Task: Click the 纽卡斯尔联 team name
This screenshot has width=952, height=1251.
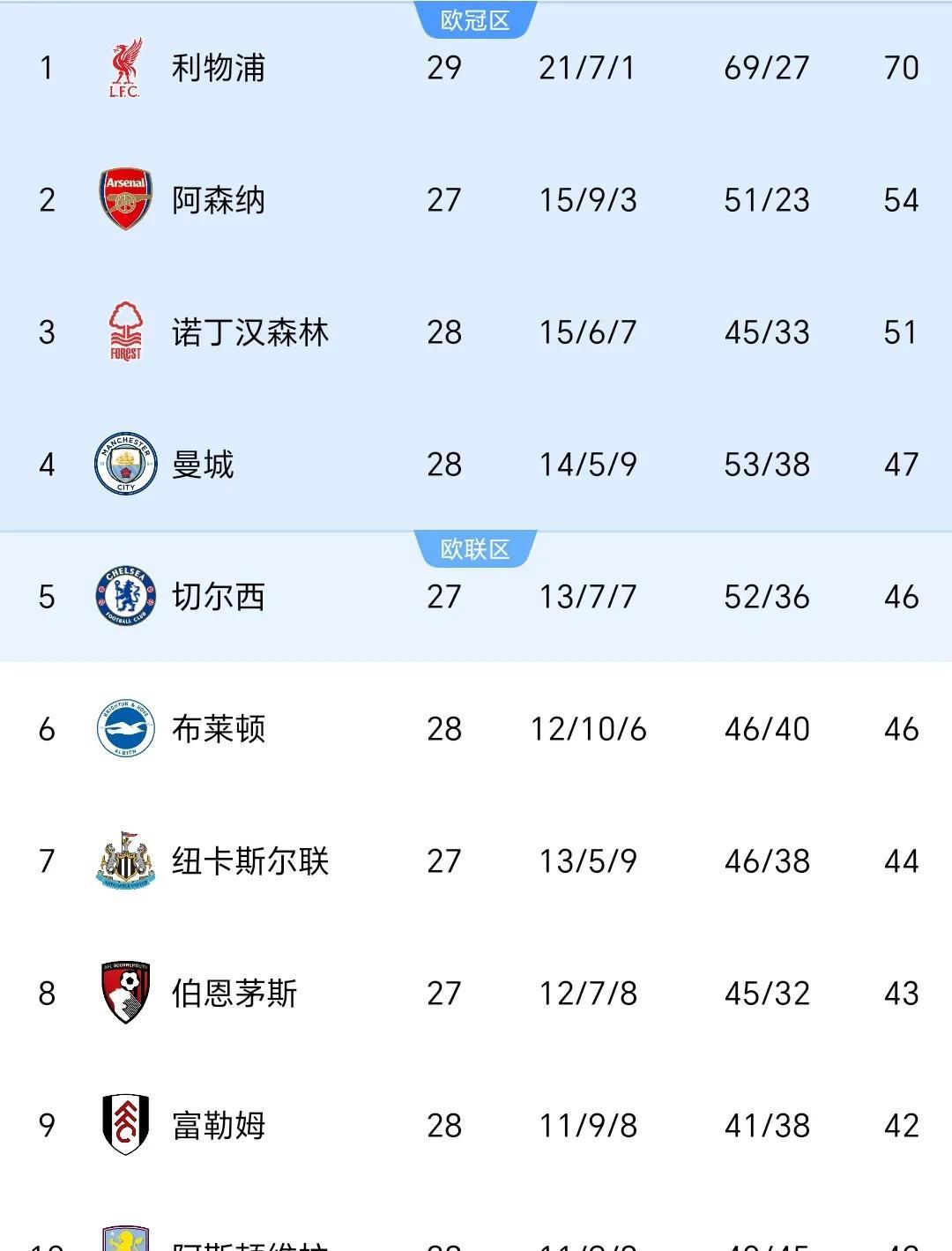Action: point(249,860)
